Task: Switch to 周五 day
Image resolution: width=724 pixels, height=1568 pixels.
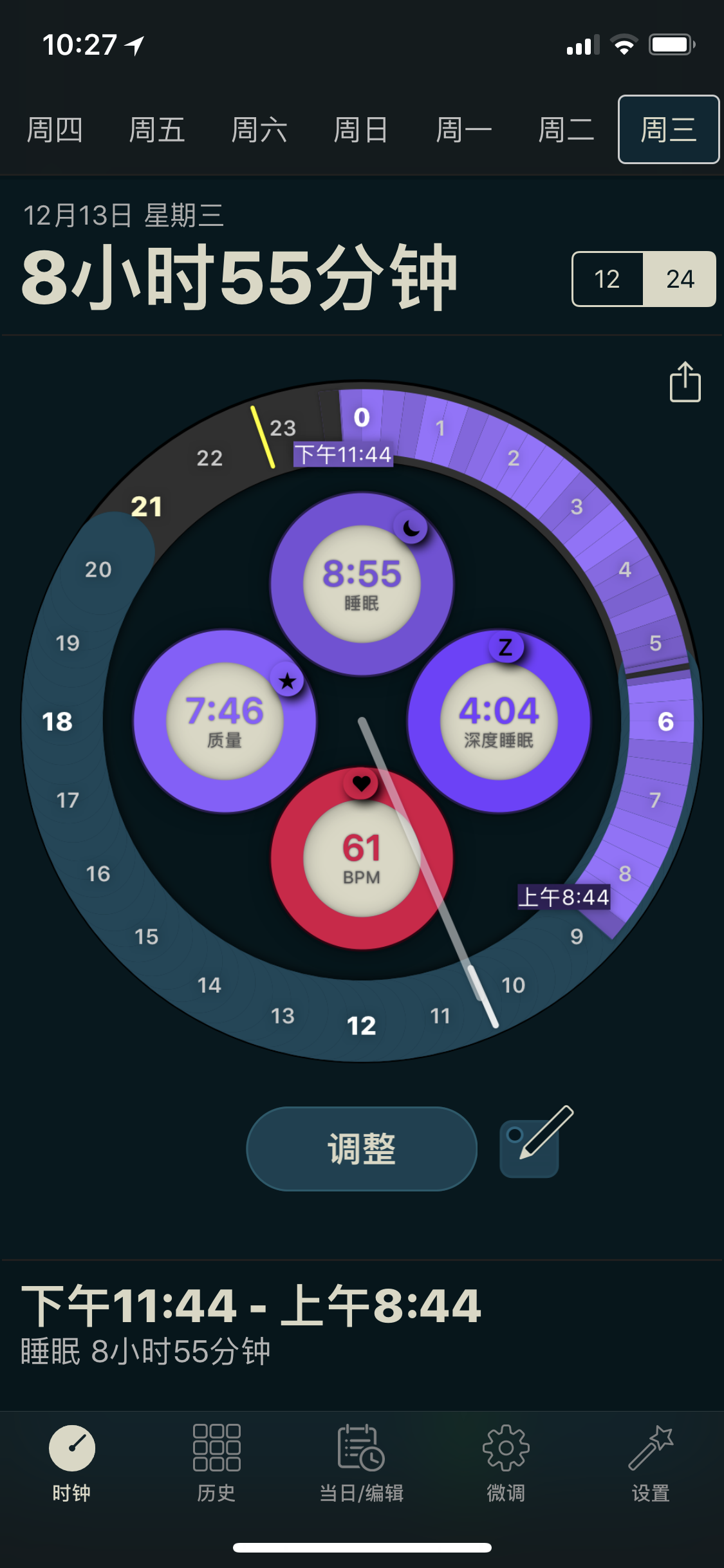Action: point(157,129)
